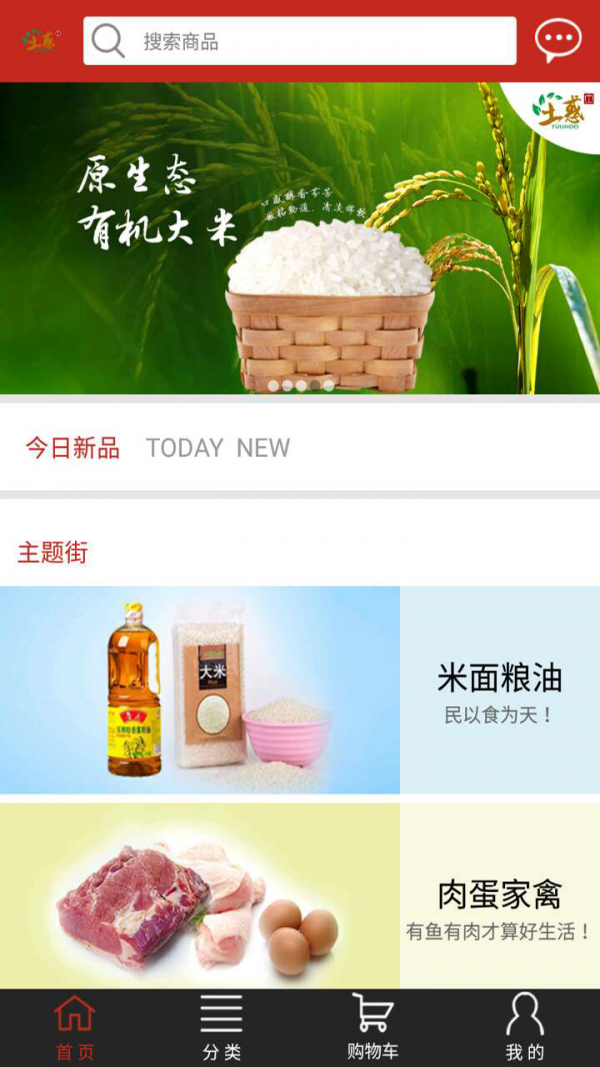Screen dimensions: 600x1067
Task: Open the organic rice banner
Action: (300, 238)
